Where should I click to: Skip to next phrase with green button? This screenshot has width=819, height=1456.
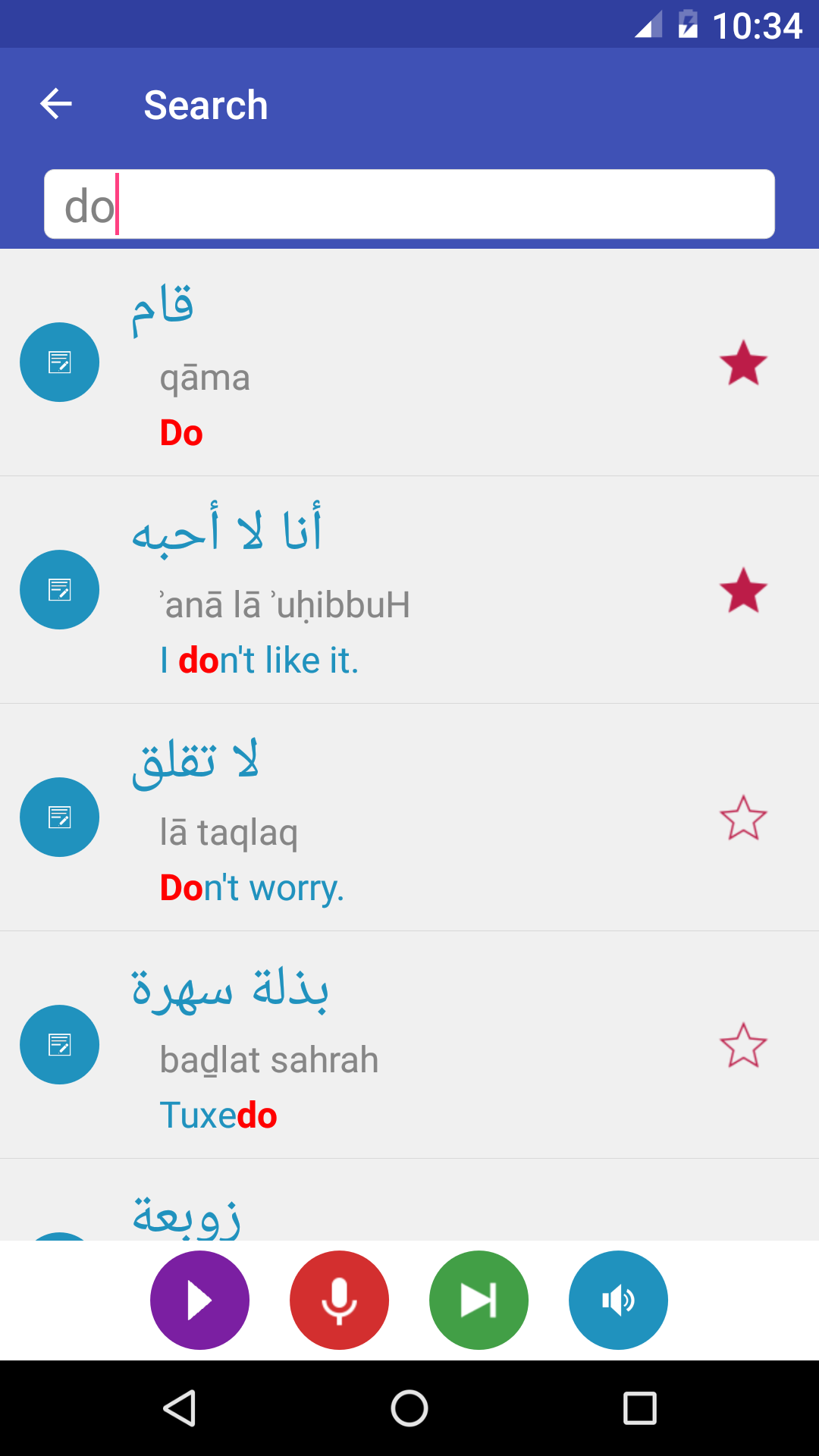[479, 1300]
